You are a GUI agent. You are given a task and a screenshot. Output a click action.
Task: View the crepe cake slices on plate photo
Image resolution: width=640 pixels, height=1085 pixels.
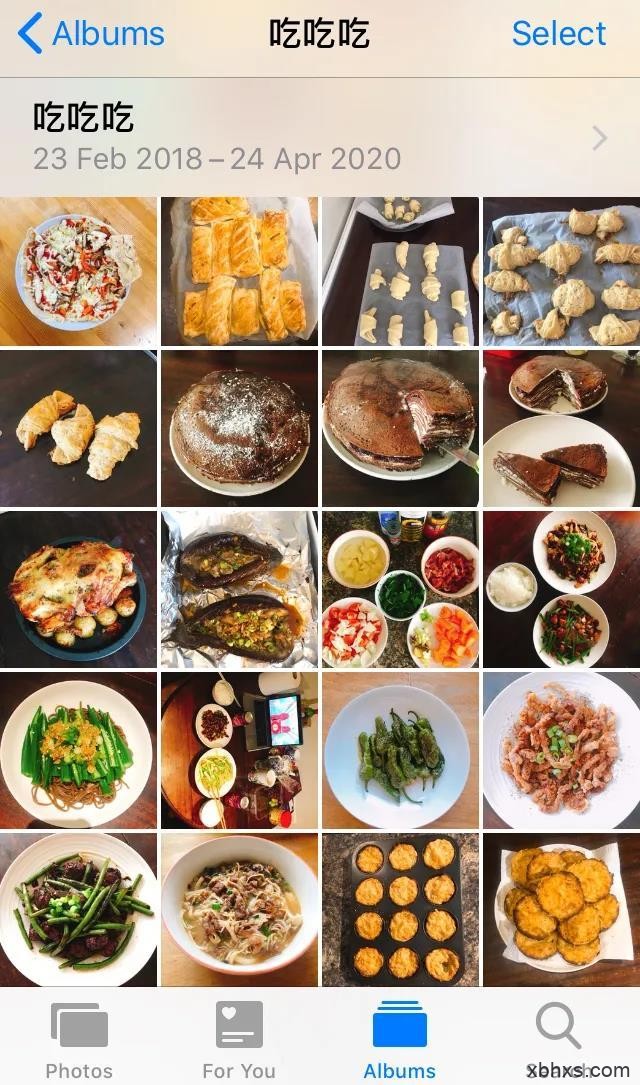(561, 428)
